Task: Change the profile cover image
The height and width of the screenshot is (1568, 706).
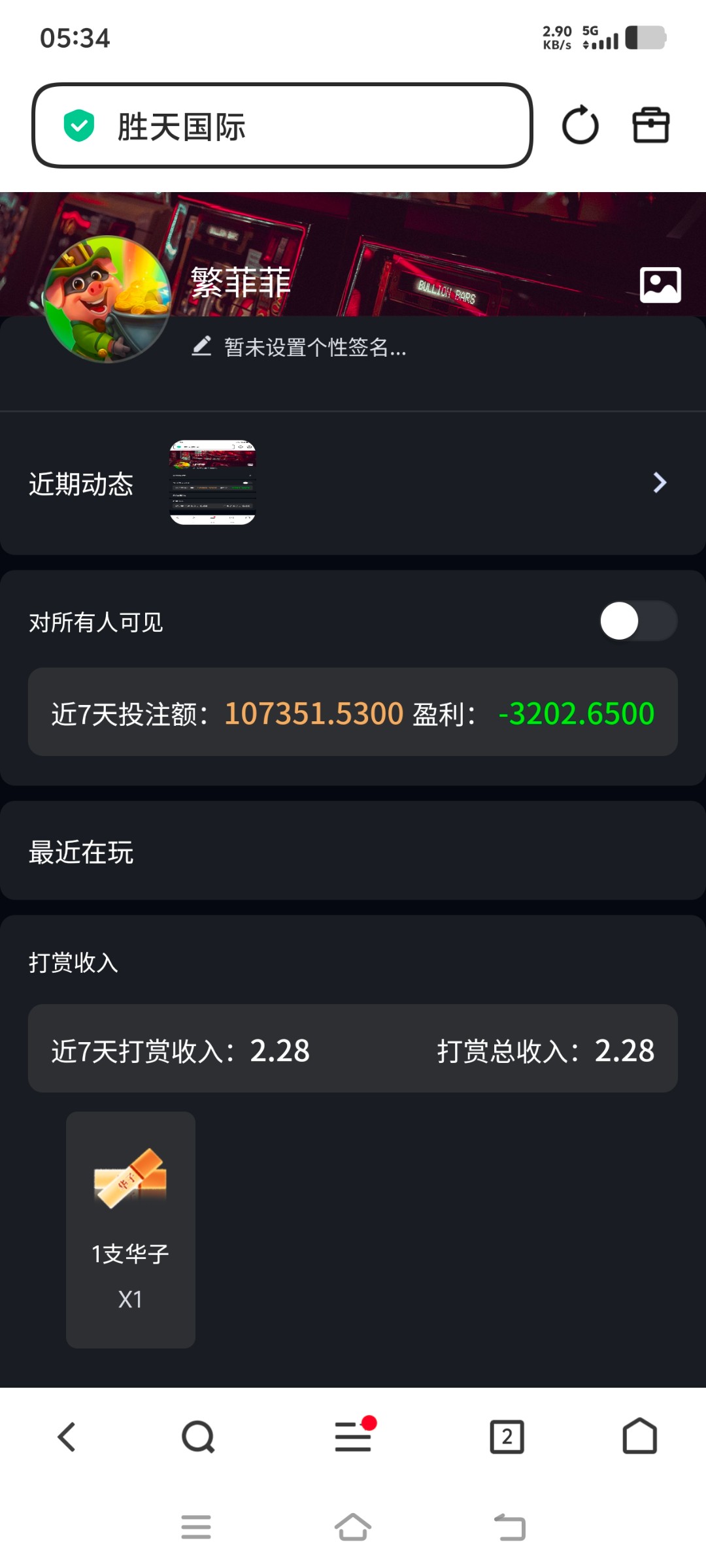Action: coord(660,285)
